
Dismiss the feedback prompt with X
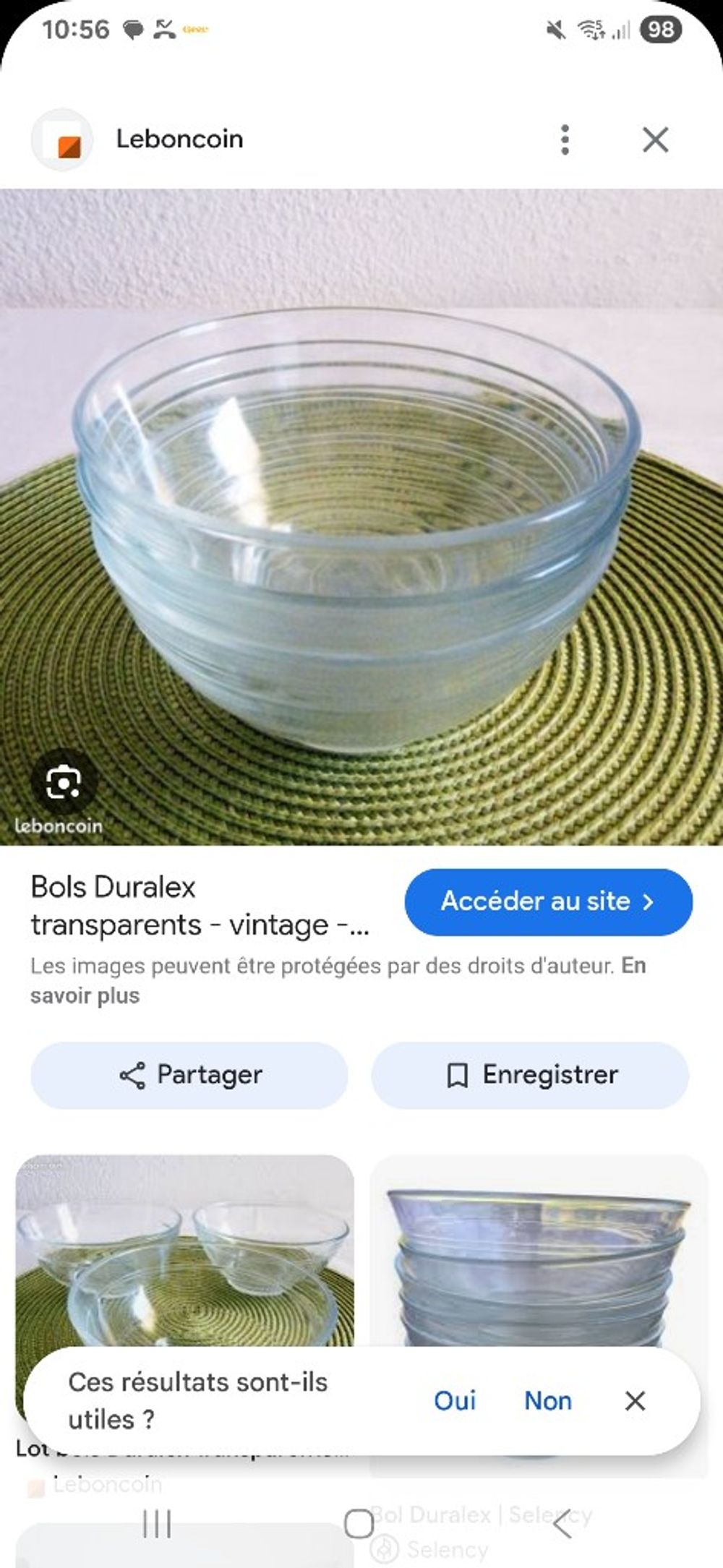point(635,1400)
